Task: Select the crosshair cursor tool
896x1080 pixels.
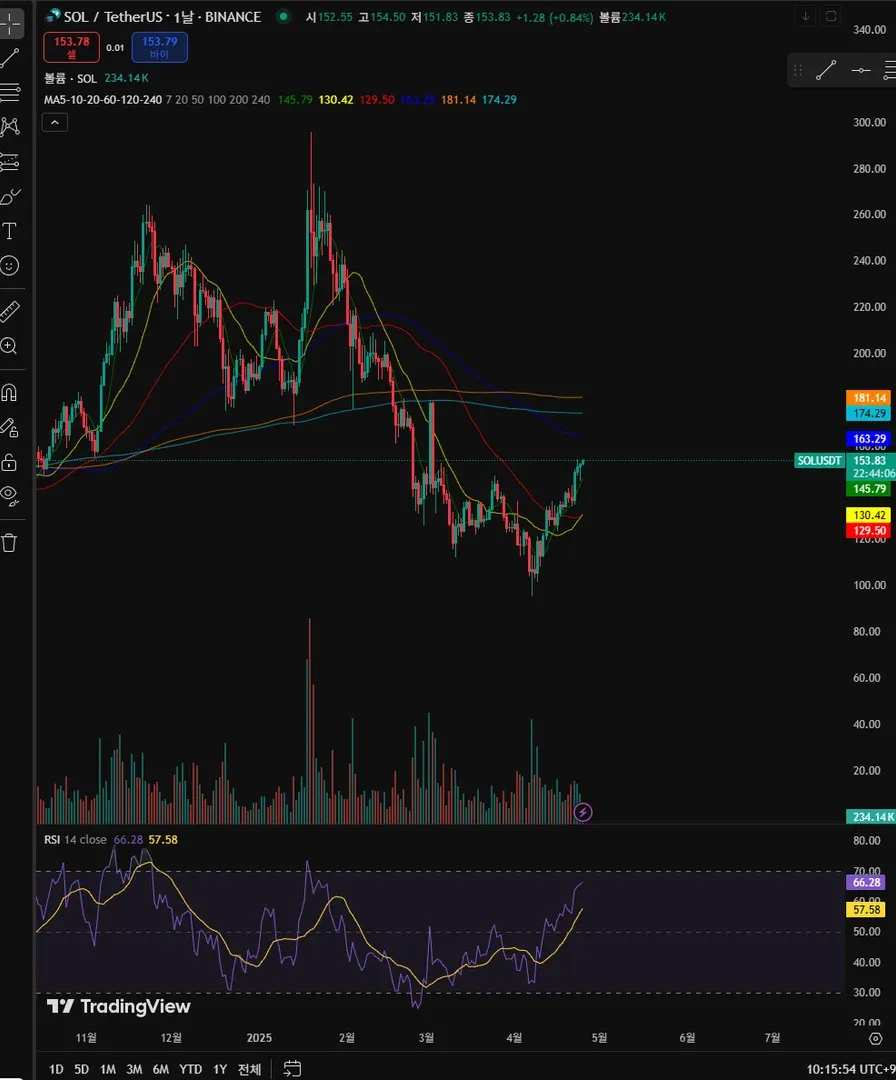Action: (10, 22)
